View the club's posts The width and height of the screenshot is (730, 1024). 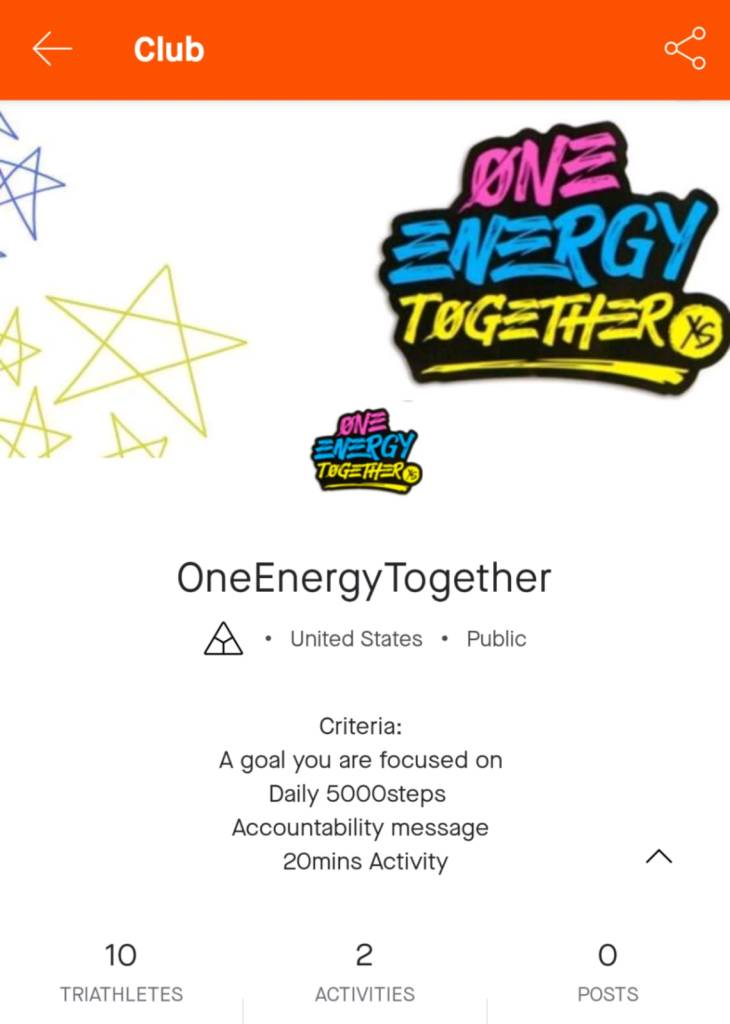(x=607, y=972)
